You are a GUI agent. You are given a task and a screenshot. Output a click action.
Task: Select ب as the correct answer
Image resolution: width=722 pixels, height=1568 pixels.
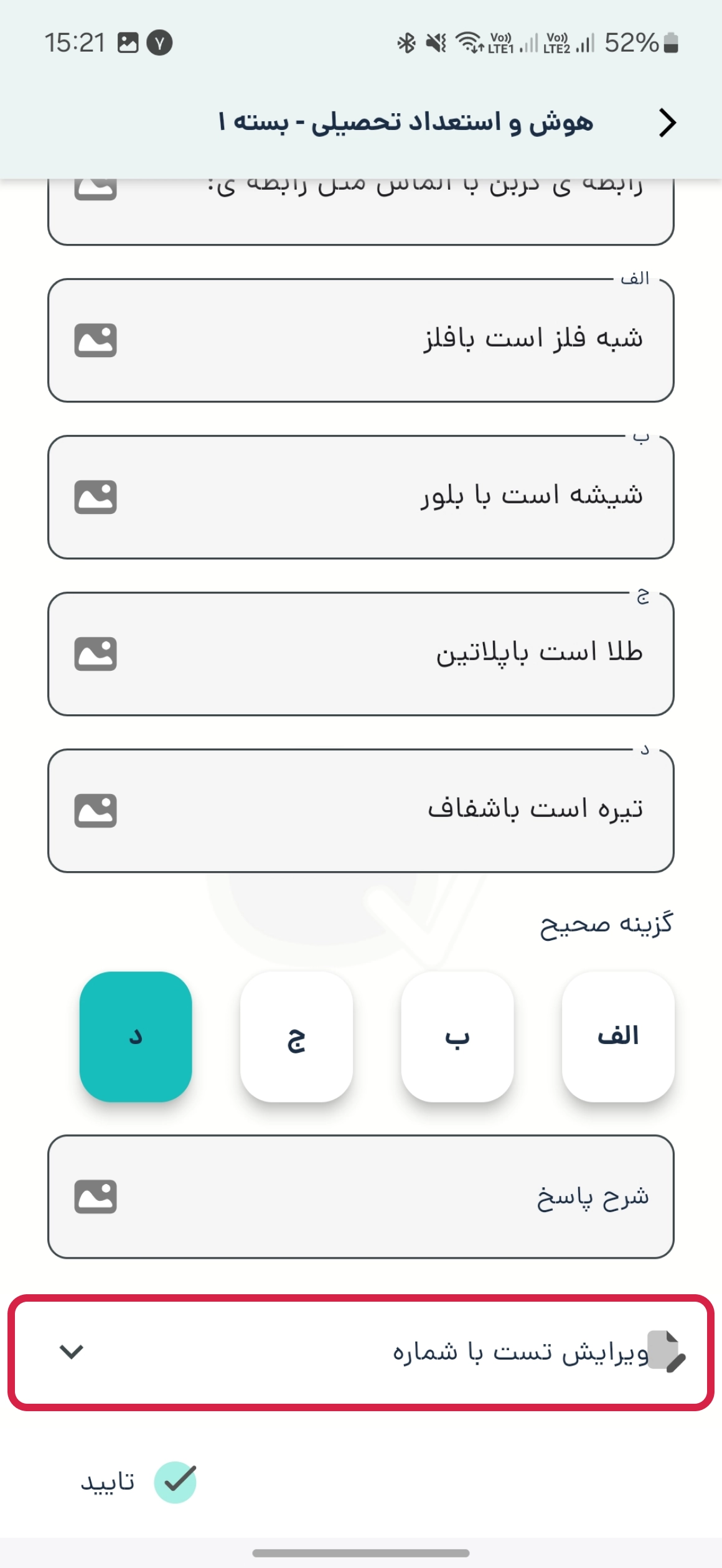457,1037
